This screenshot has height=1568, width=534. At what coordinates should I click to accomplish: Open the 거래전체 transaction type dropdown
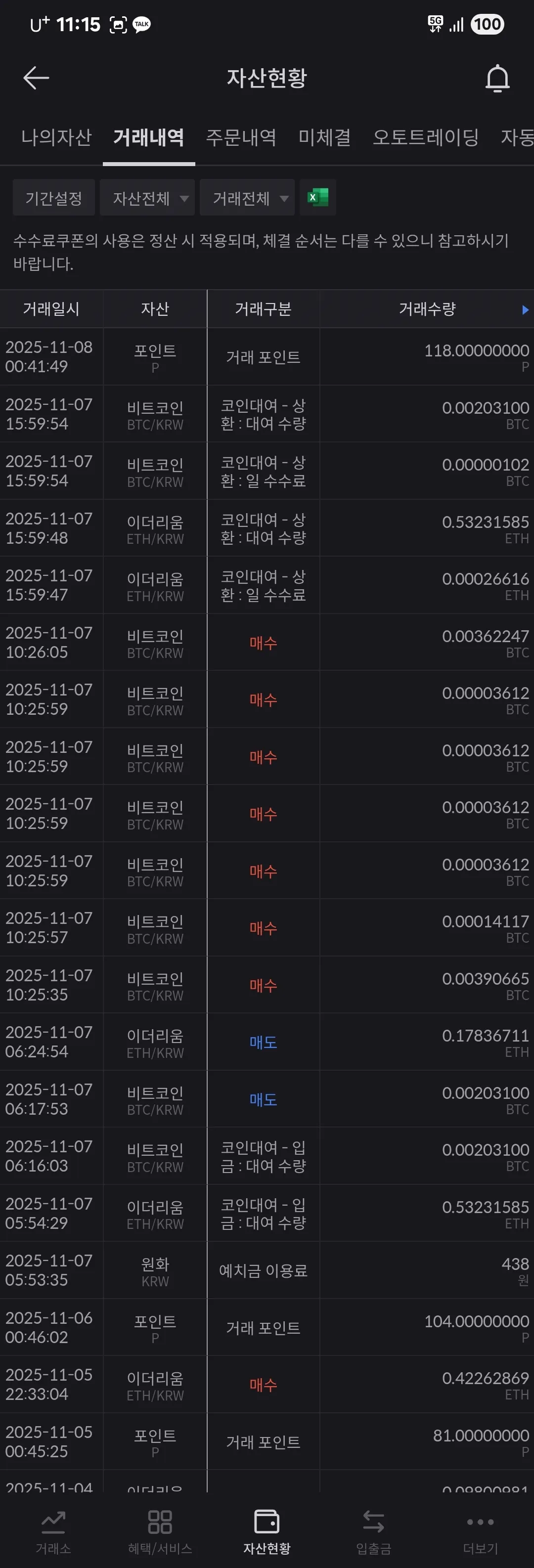pos(247,197)
